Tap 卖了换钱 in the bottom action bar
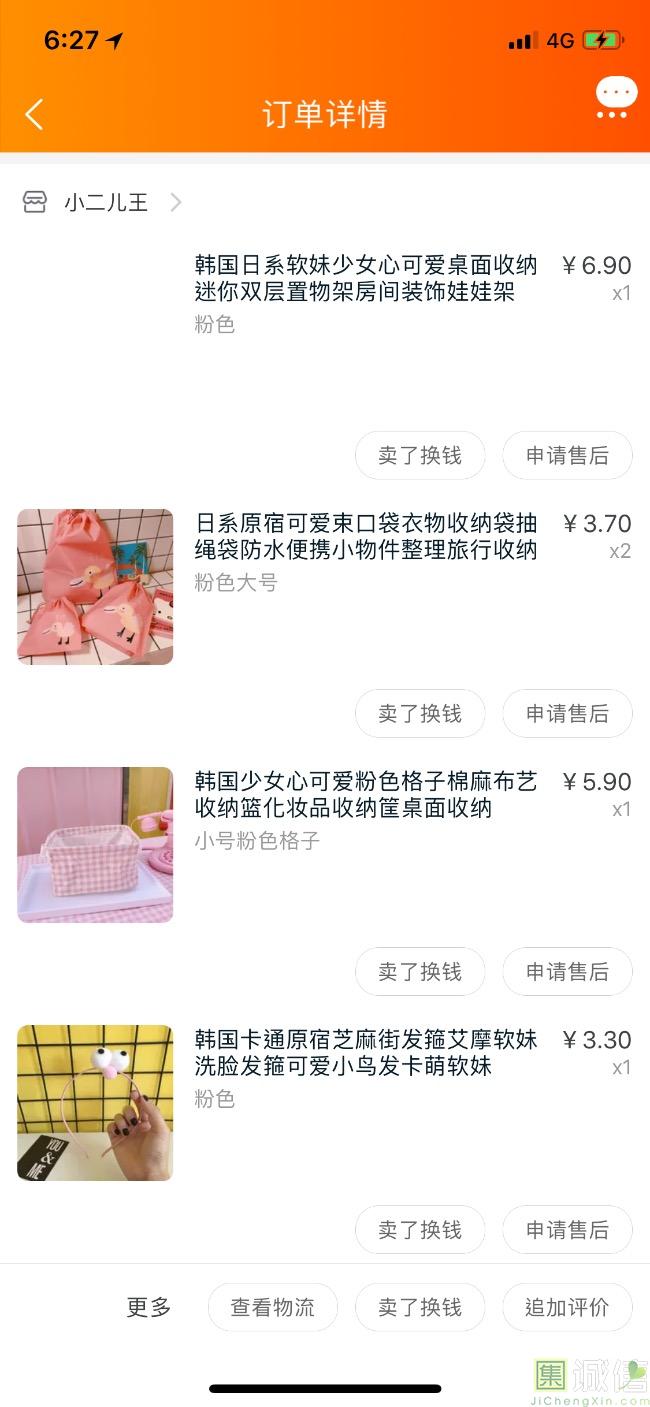The width and height of the screenshot is (650, 1407). coord(420,1307)
